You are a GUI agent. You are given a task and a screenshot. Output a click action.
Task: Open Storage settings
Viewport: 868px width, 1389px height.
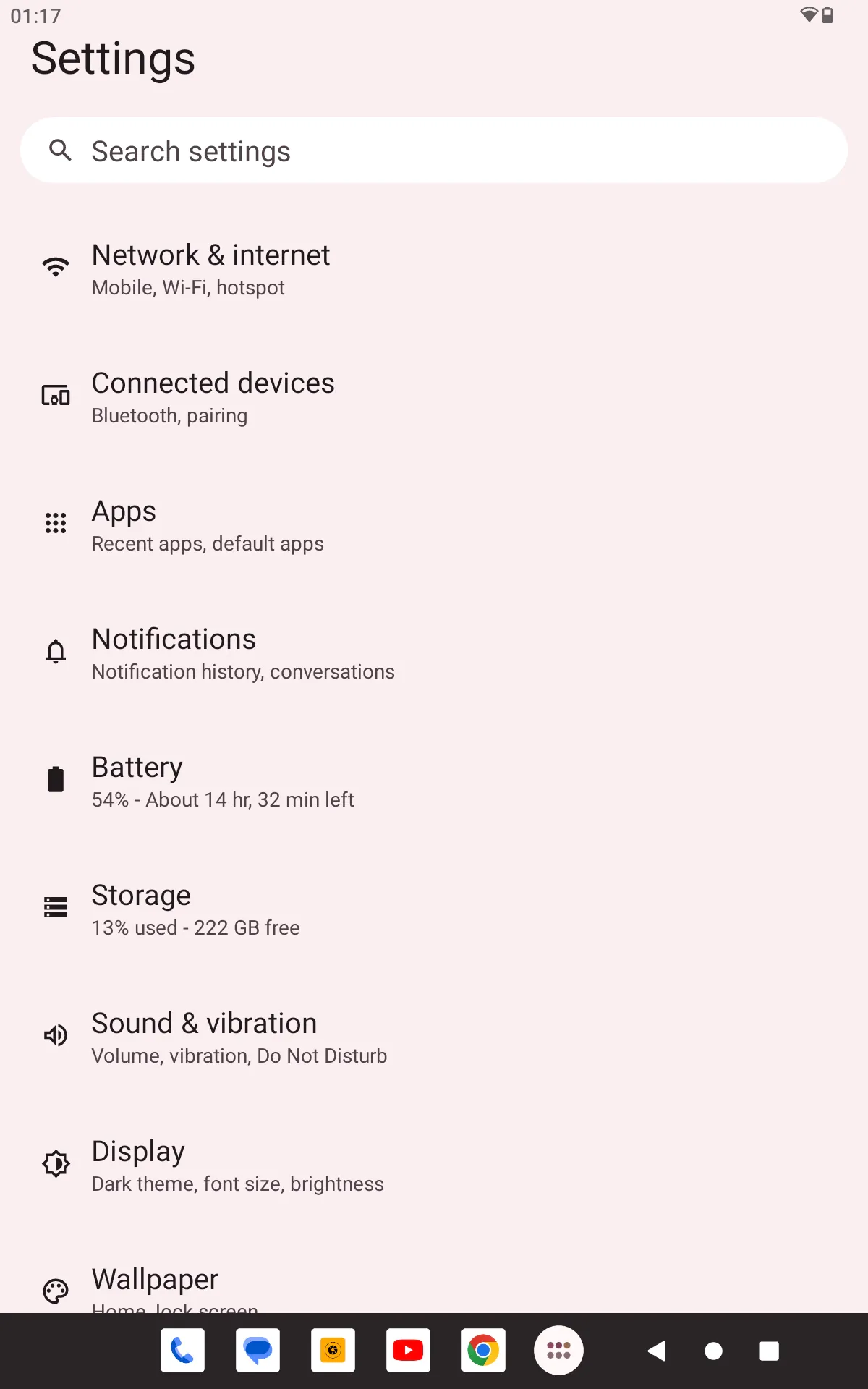[434, 910]
